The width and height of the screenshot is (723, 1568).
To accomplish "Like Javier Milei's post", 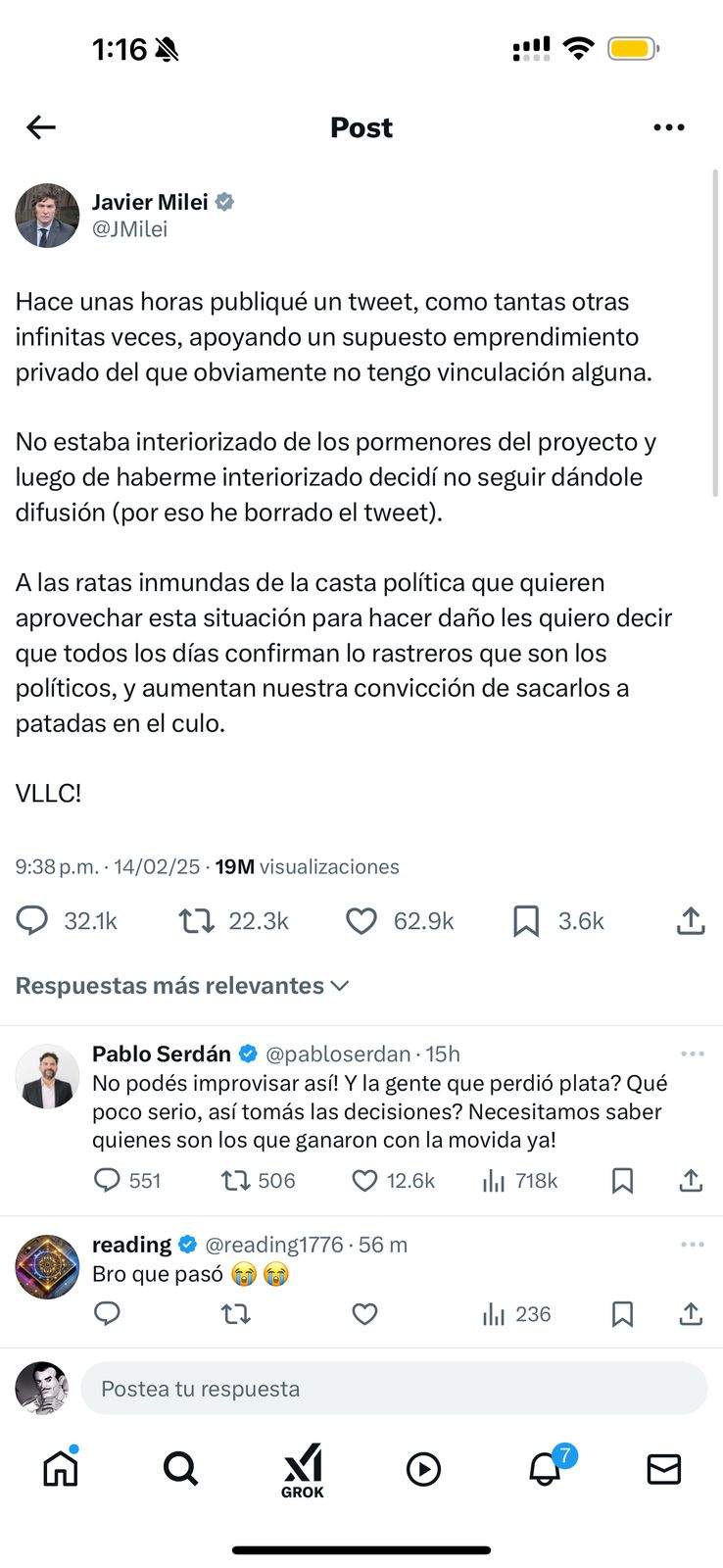I will pyautogui.click(x=361, y=920).
